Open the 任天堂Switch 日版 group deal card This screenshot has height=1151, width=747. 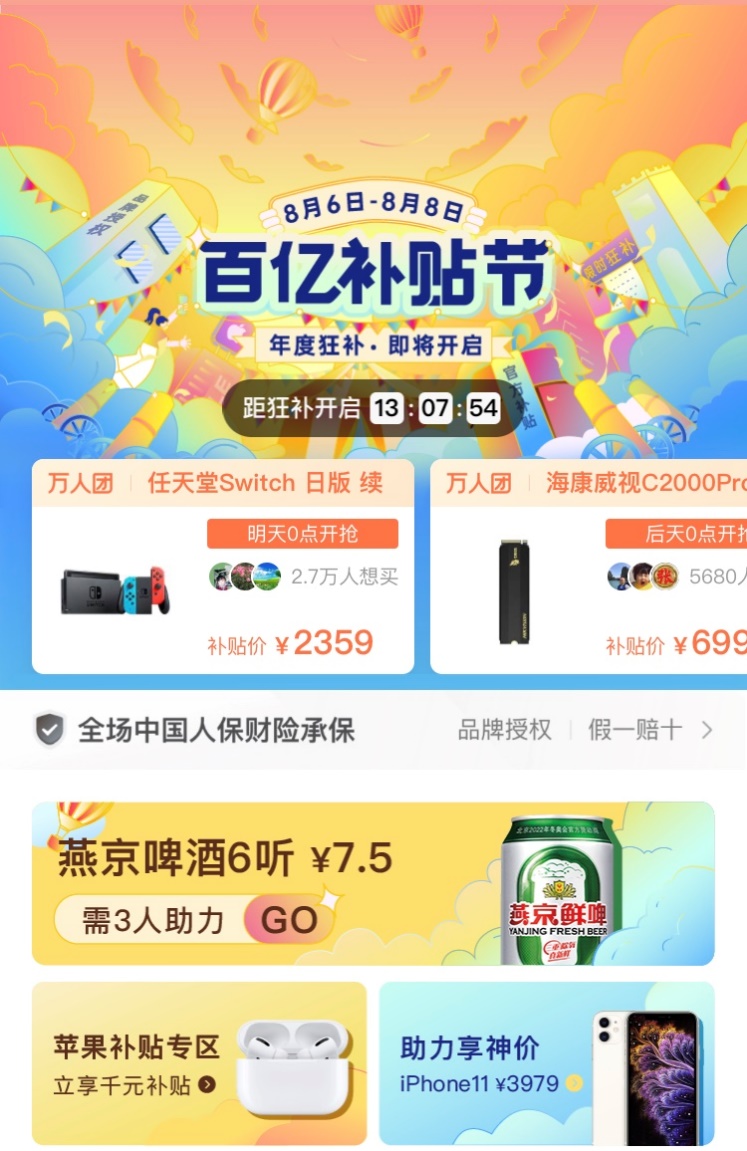pos(223,566)
